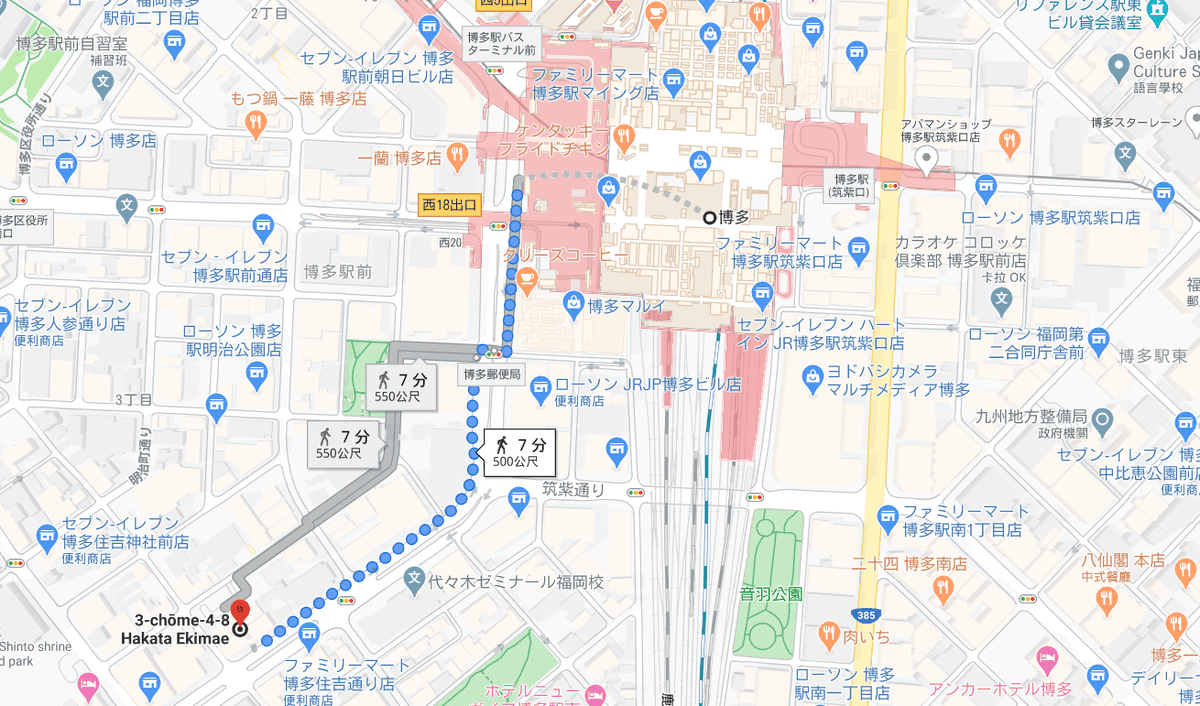Select the 7 分 500公尺 walking route label
The image size is (1200, 706).
coord(518,452)
